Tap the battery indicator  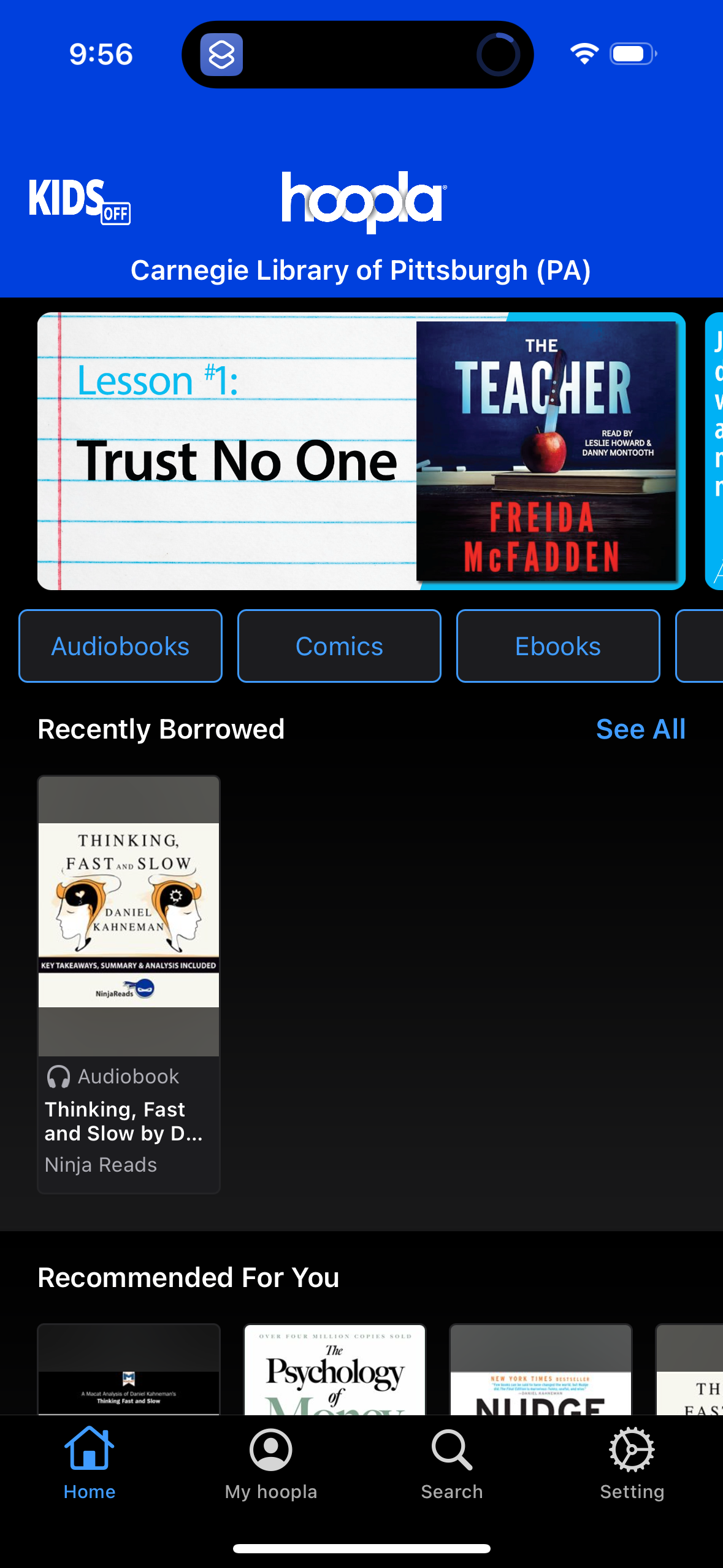pyautogui.click(x=632, y=54)
